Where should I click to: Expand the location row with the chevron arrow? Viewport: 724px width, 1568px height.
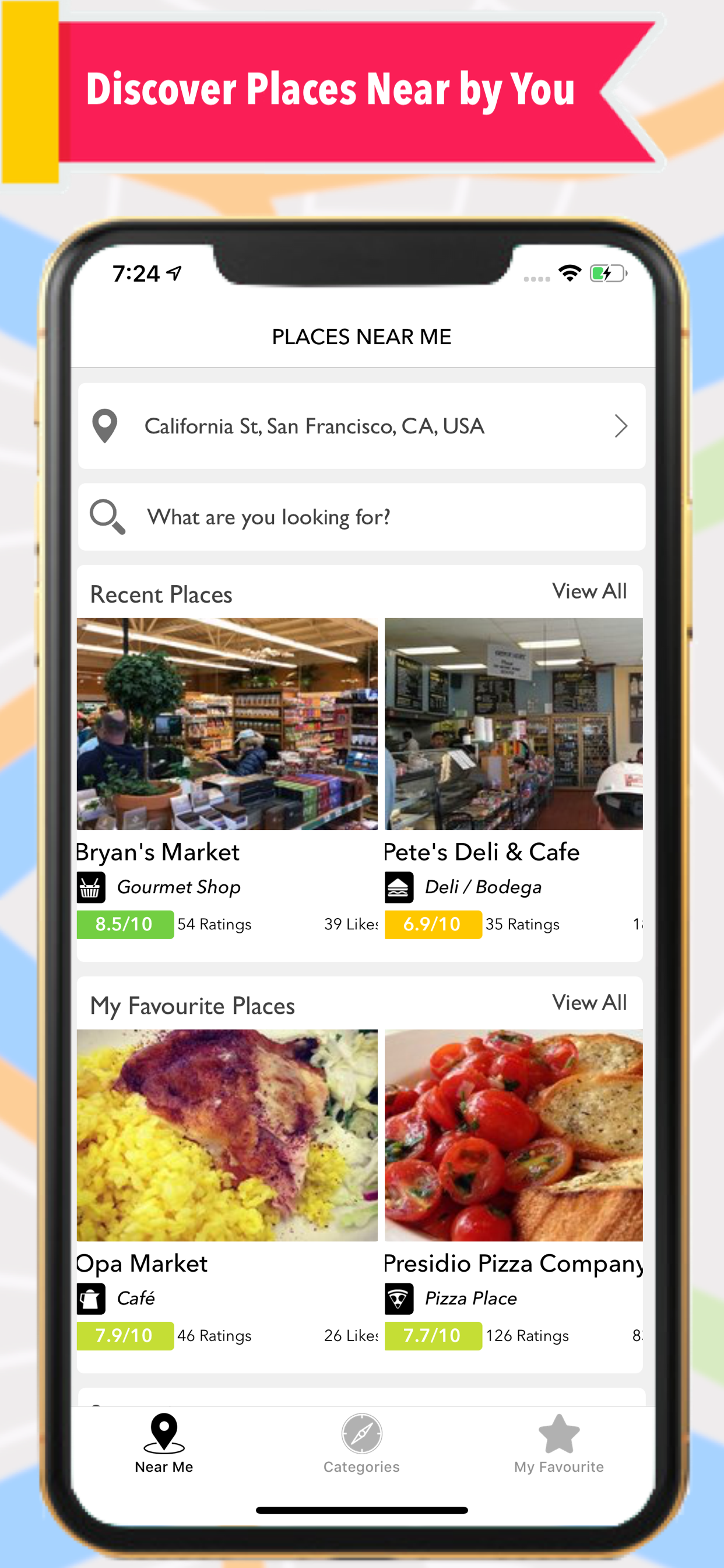[621, 425]
